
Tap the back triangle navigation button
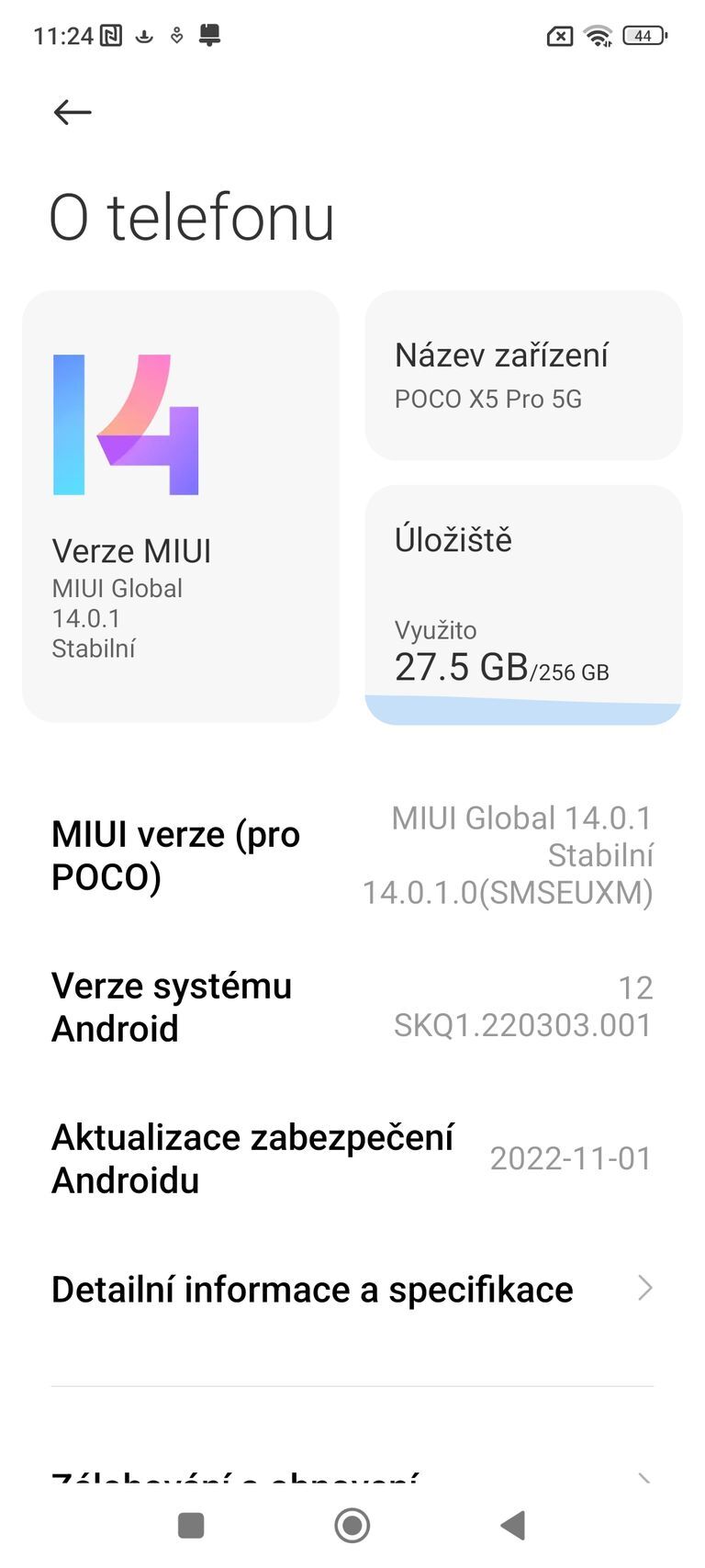click(514, 1525)
